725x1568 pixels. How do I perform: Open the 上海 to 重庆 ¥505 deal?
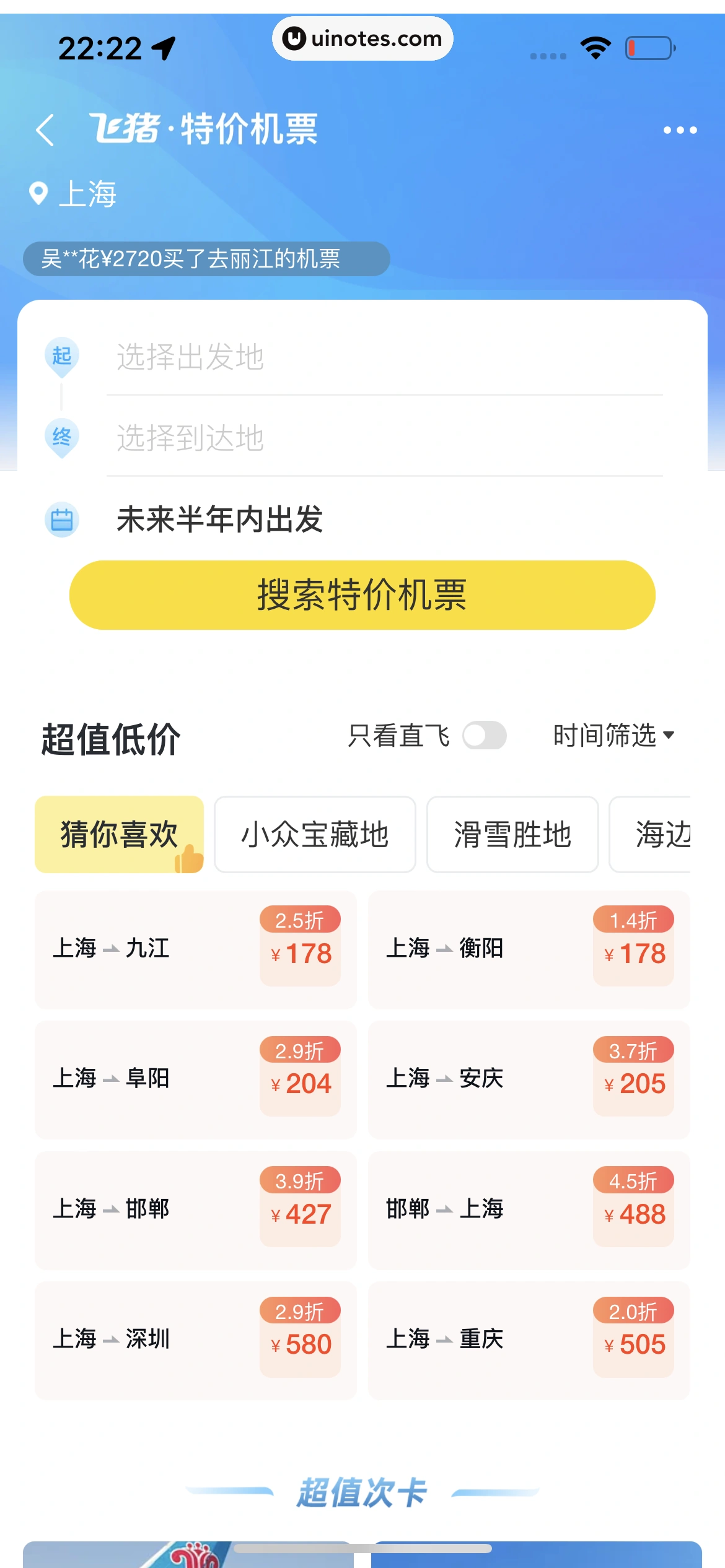click(x=529, y=1340)
